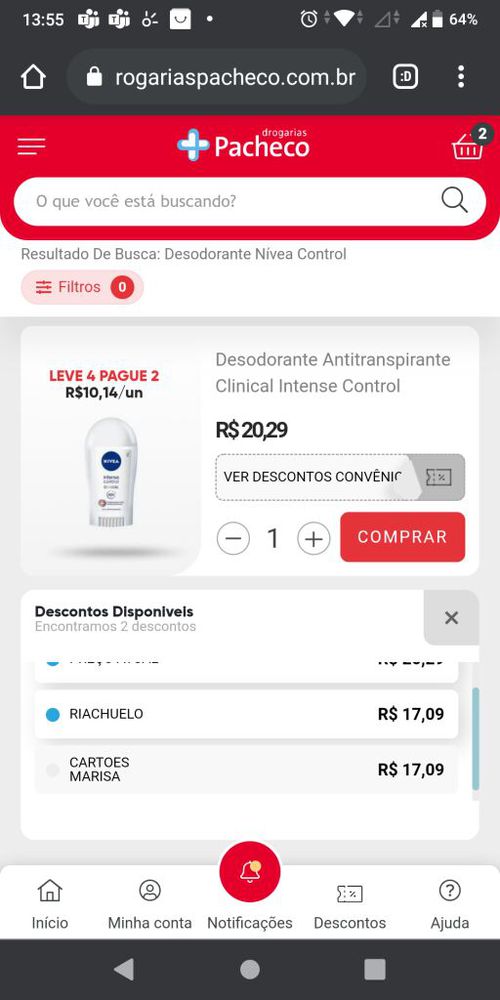Open the browser overflow menu
Image resolution: width=500 pixels, height=1000 pixels.
point(460,77)
